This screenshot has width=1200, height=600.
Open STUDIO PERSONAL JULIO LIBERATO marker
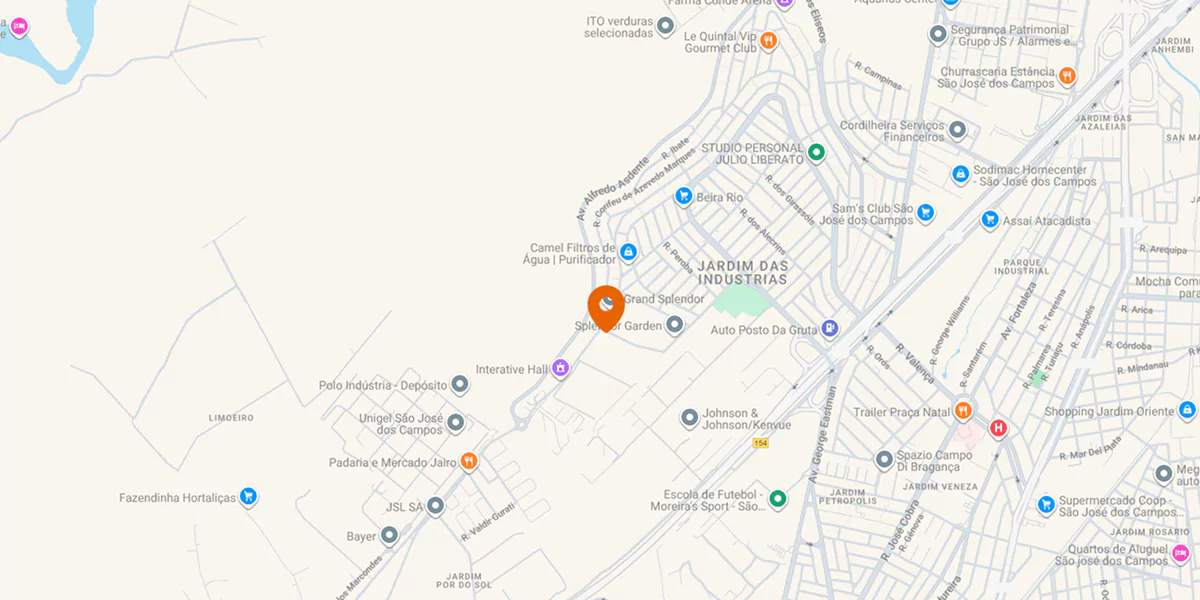point(816,153)
